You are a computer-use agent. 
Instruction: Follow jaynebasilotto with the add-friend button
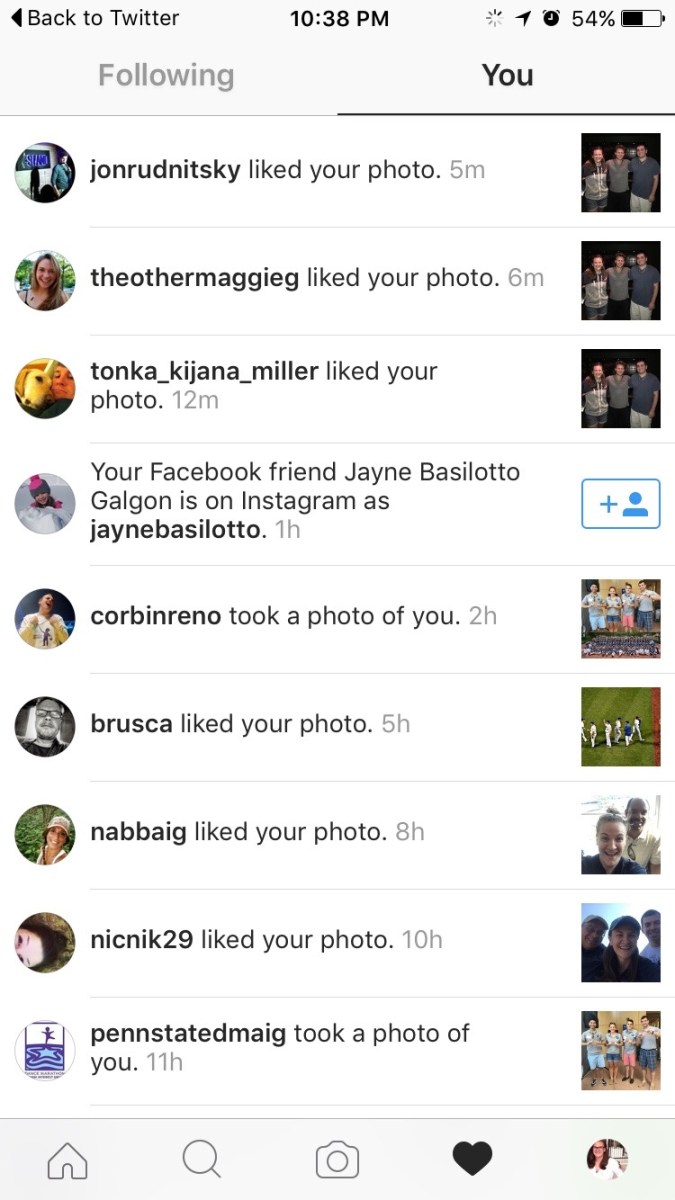[620, 504]
